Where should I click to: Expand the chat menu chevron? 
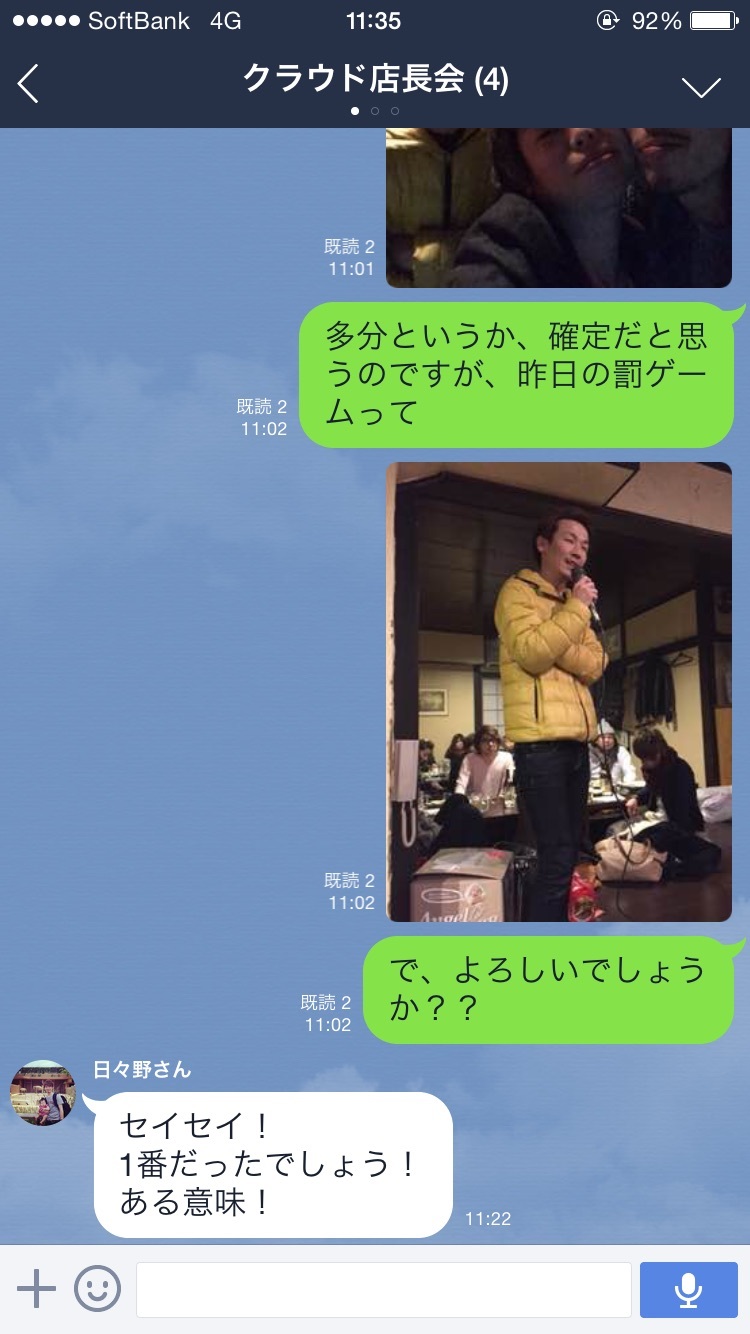[x=701, y=87]
